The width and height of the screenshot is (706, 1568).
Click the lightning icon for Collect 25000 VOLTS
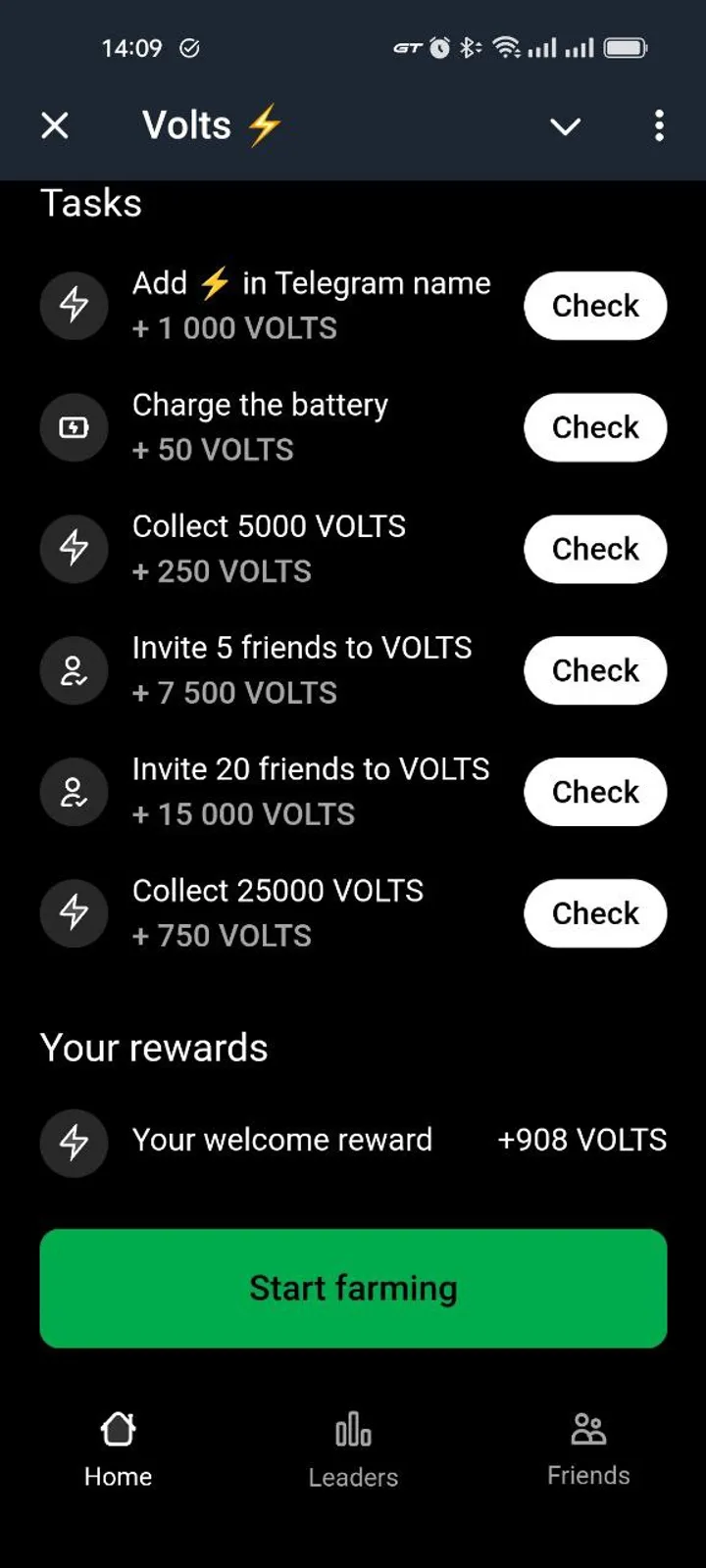(x=74, y=912)
